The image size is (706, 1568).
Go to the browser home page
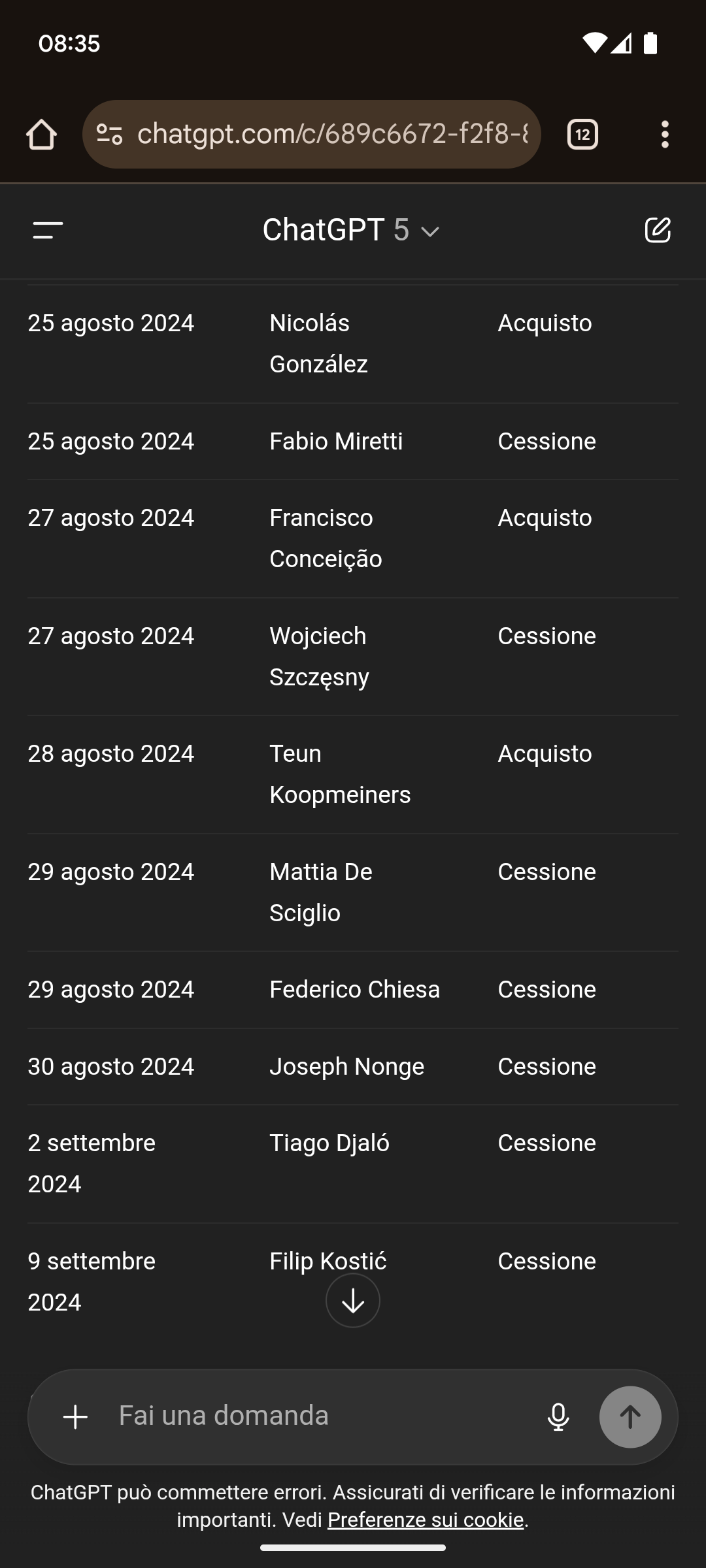(41, 135)
